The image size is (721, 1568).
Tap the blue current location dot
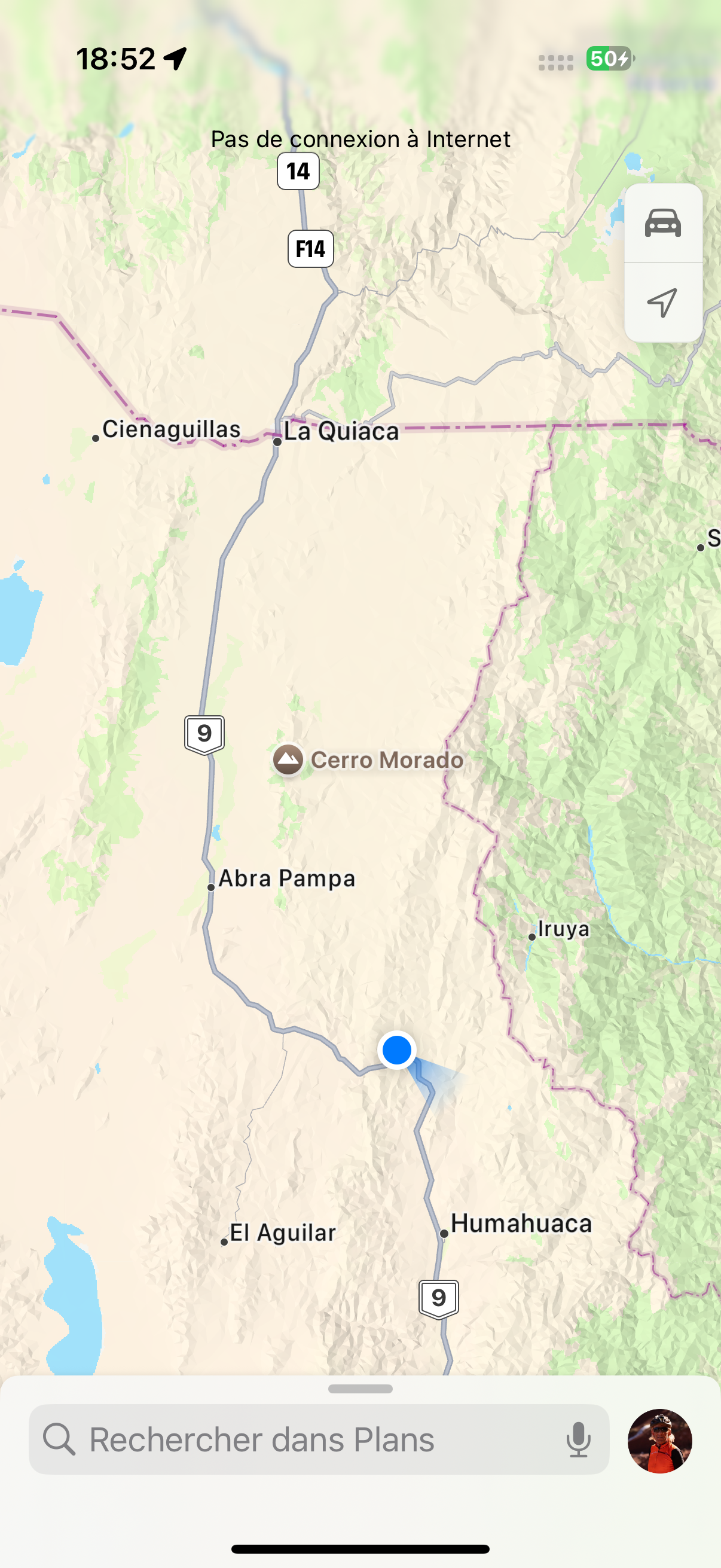[397, 1050]
